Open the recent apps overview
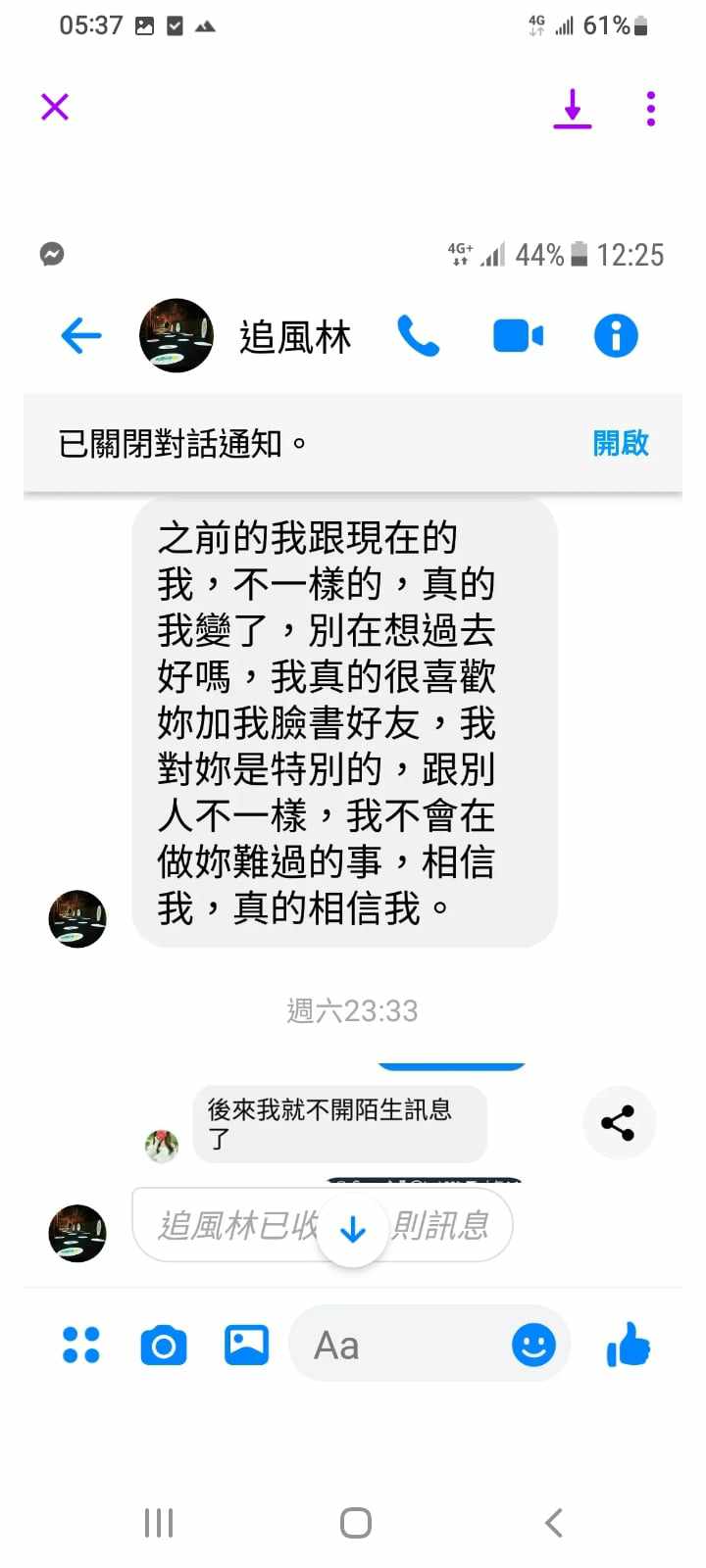Image resolution: width=706 pixels, height=1568 pixels. (x=159, y=1523)
